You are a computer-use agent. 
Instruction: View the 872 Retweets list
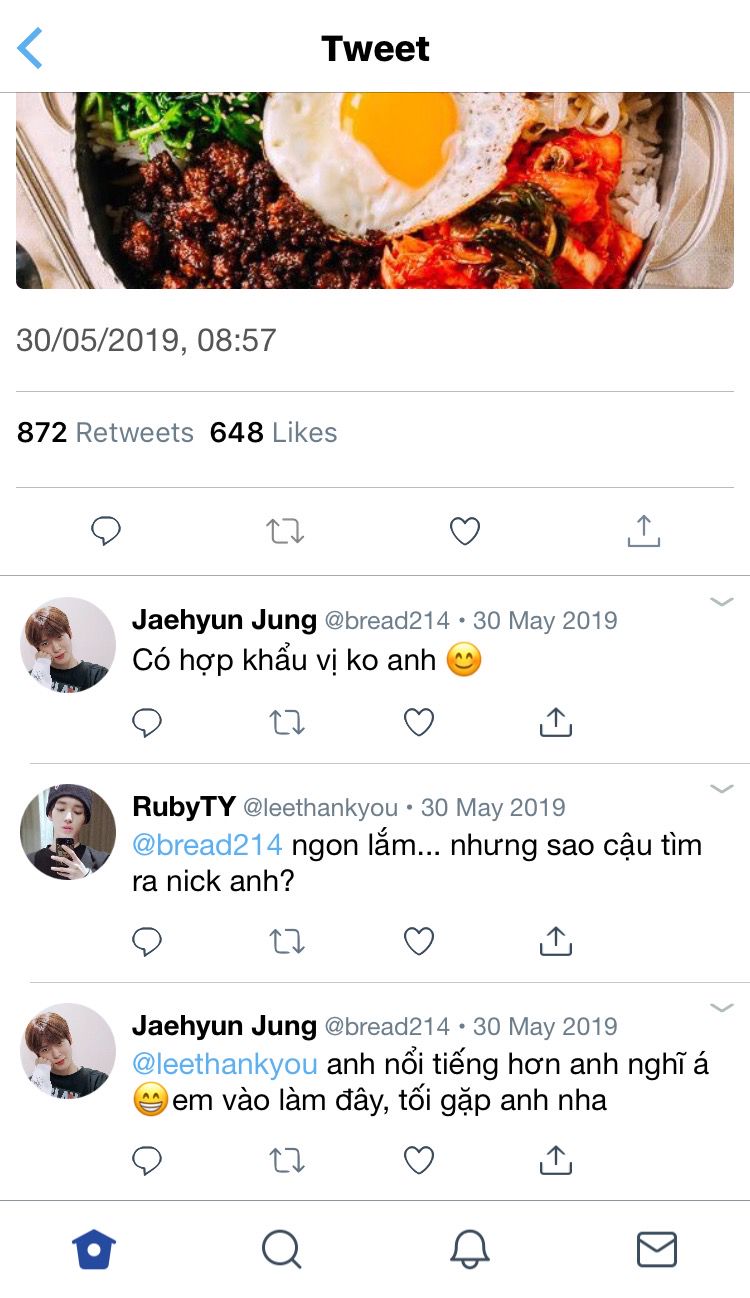click(x=105, y=432)
